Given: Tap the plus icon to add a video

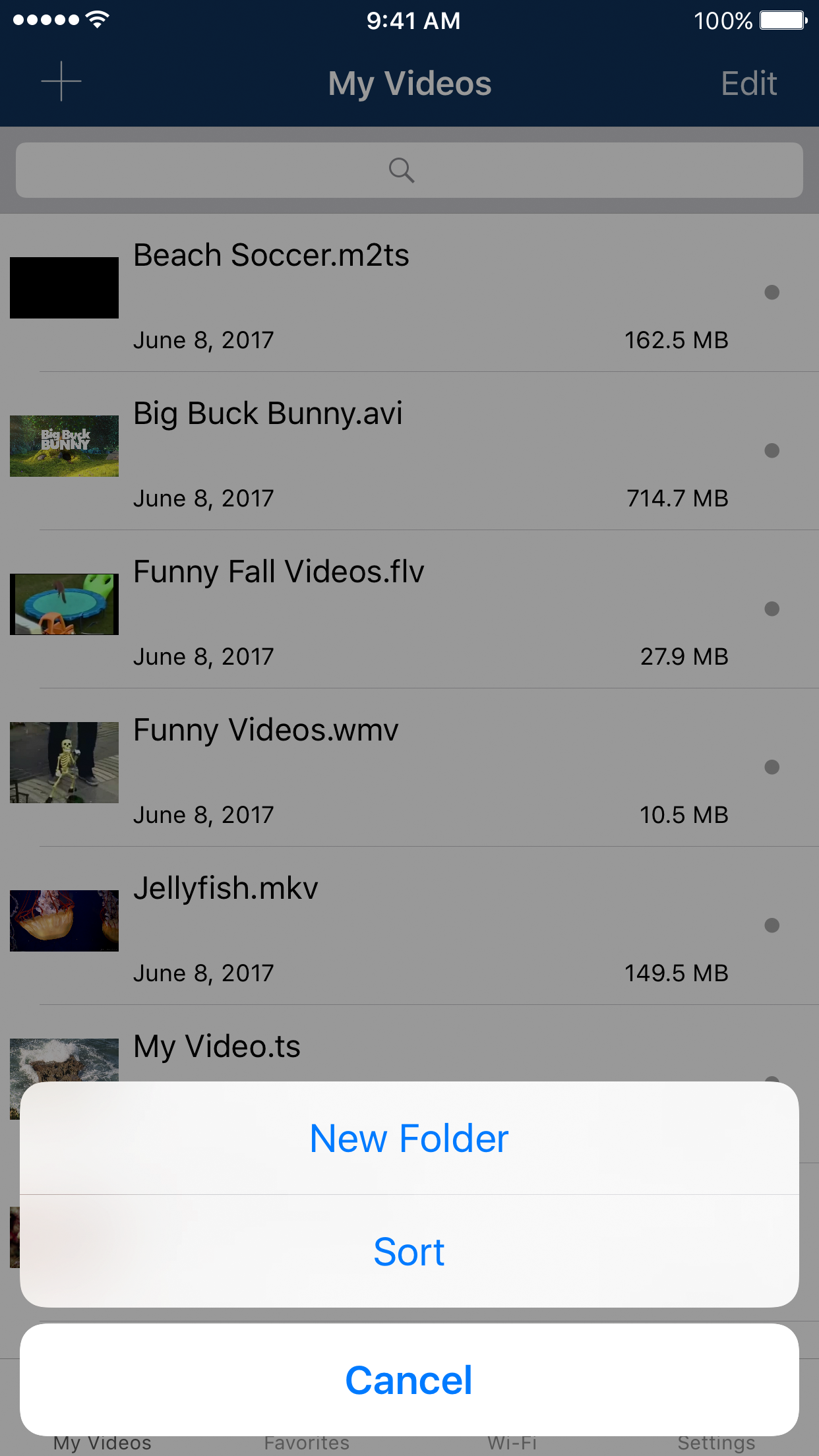Looking at the screenshot, I should pos(61,82).
